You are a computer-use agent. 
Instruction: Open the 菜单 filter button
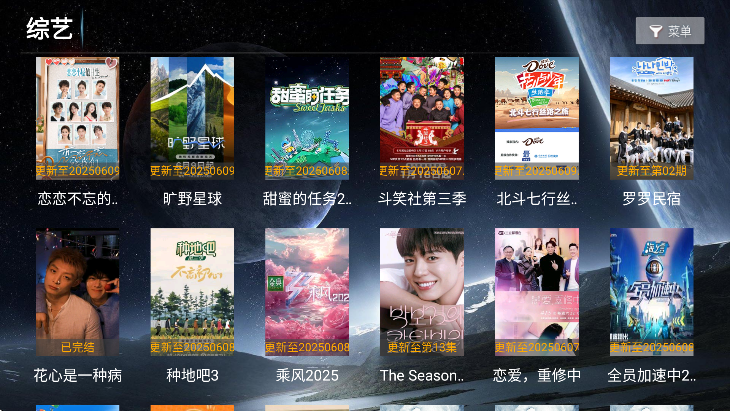coord(669,31)
